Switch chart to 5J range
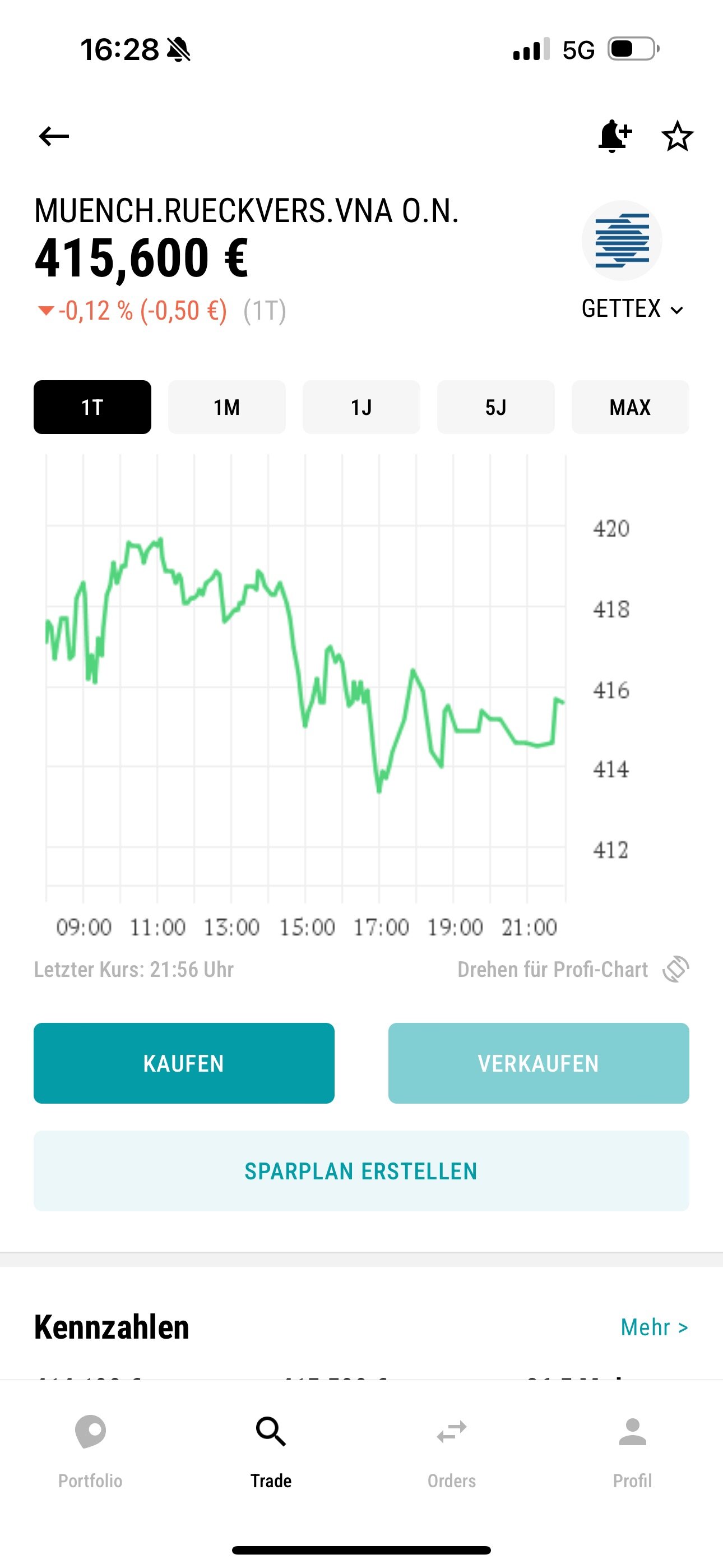 [495, 407]
